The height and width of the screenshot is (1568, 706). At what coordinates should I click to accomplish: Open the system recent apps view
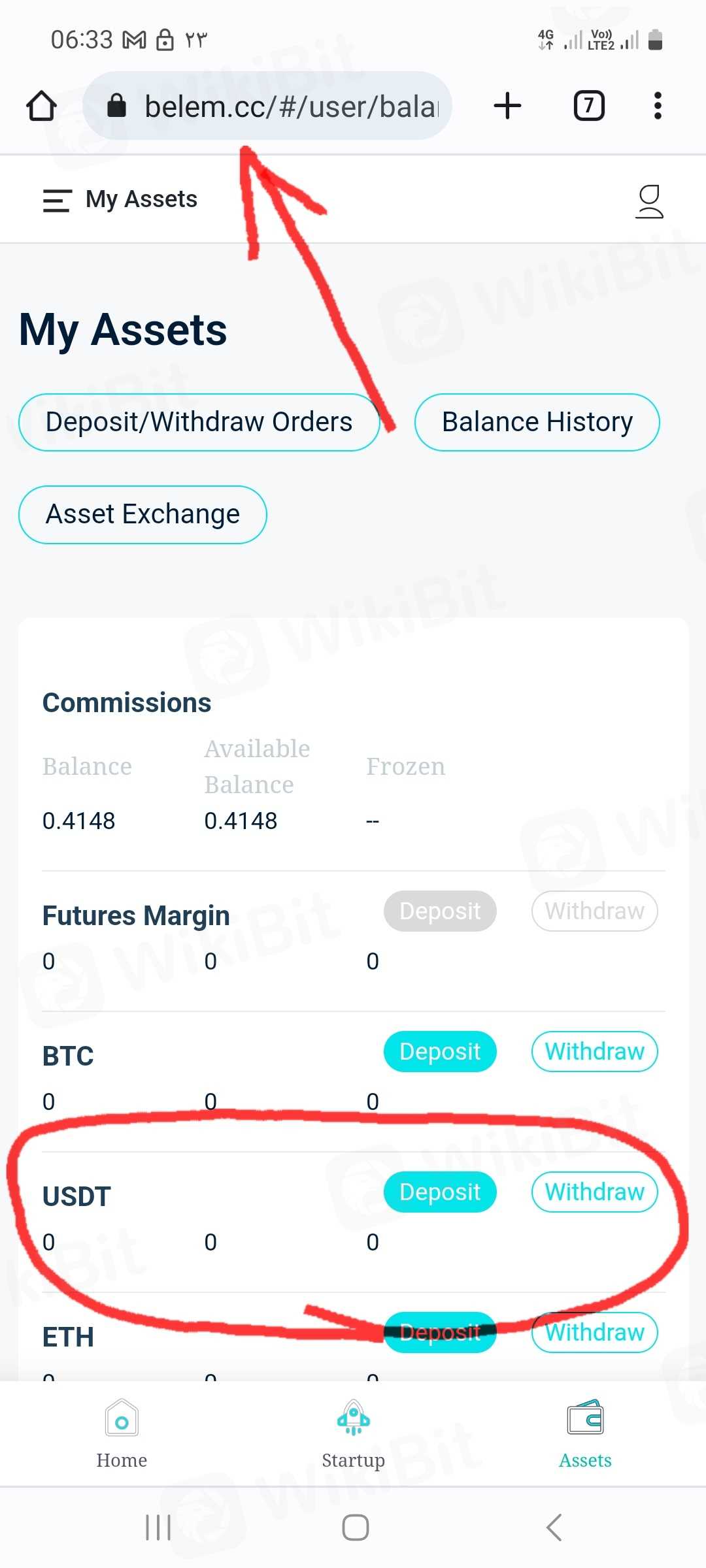tap(158, 1527)
